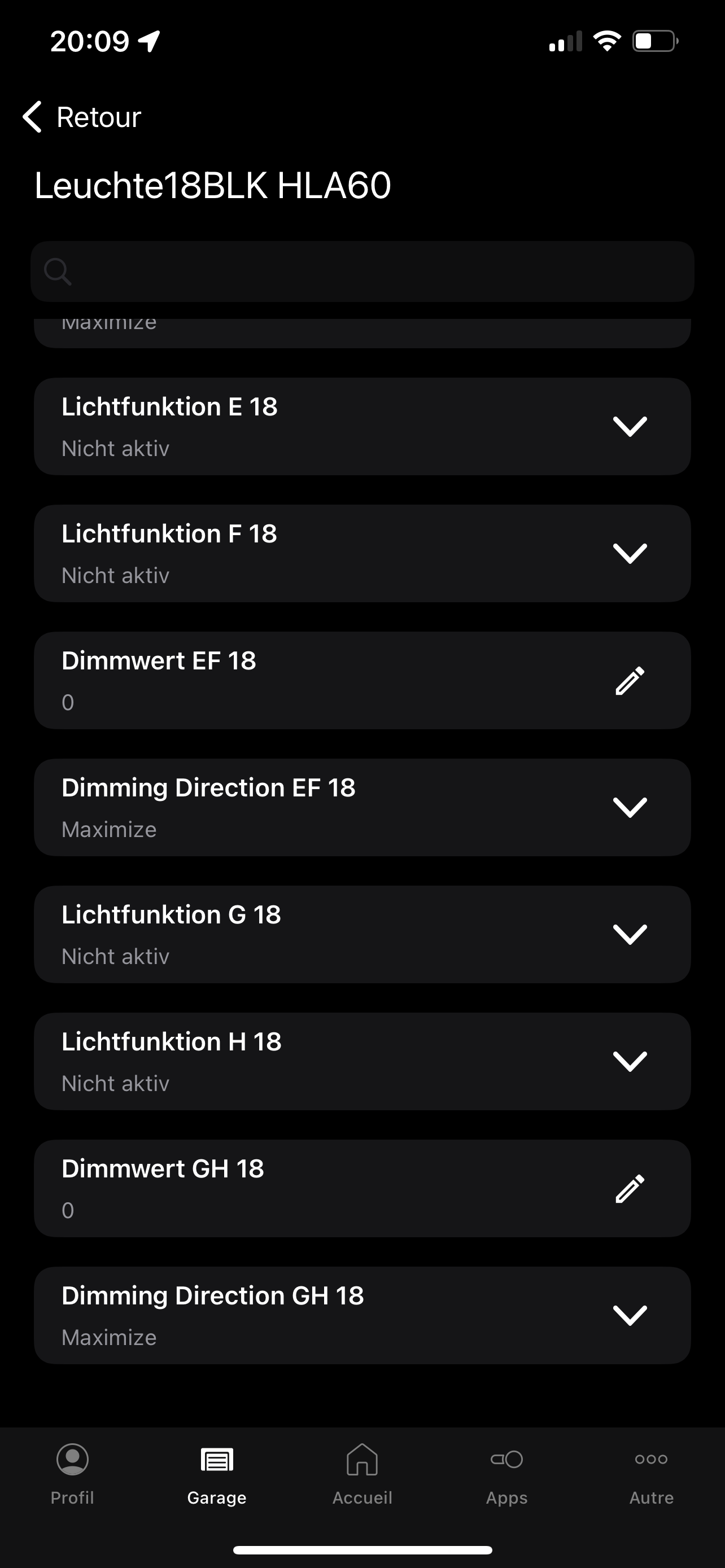725x1568 pixels.
Task: Expand Dimming Direction EF 18 dropdown
Action: (630, 807)
